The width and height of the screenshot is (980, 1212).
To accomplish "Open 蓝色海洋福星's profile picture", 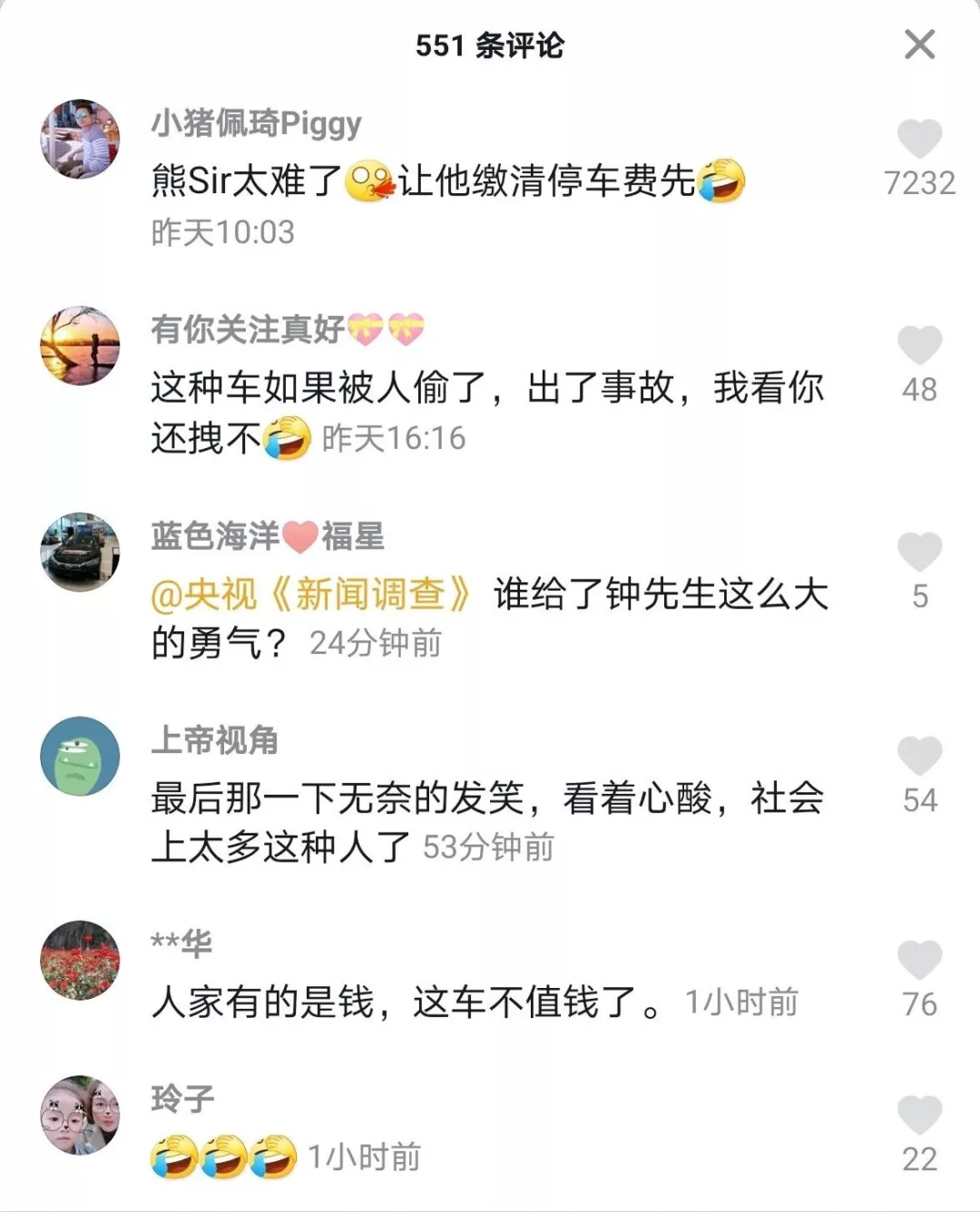I will pos(80,552).
